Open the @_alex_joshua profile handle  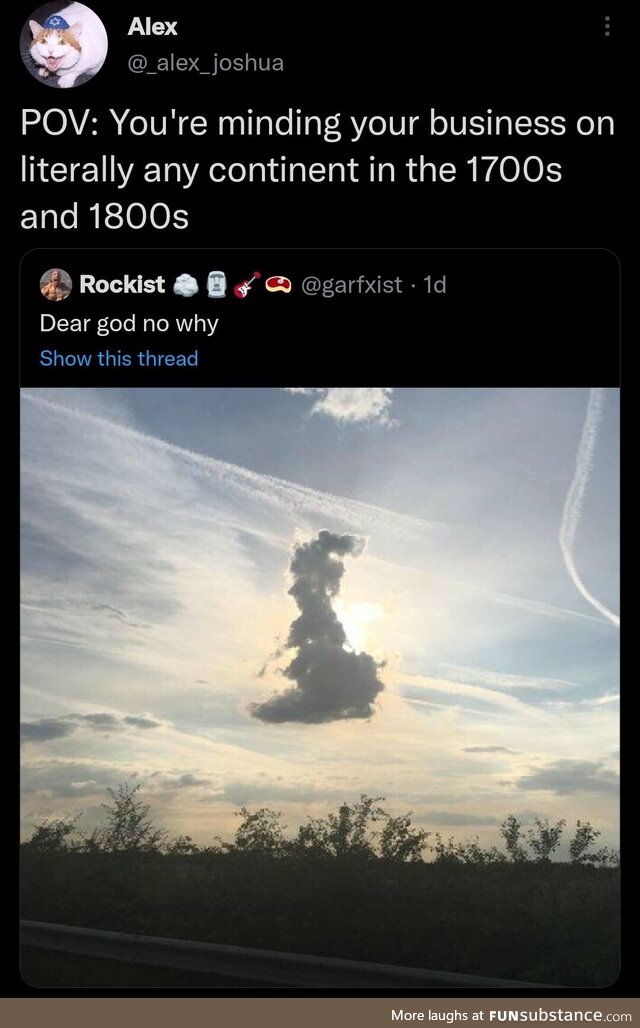pyautogui.click(x=206, y=63)
